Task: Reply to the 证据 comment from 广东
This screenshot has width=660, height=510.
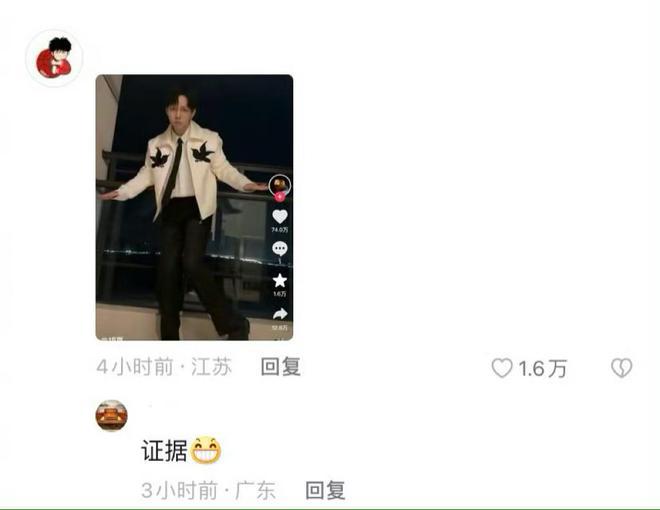Action: [325, 490]
